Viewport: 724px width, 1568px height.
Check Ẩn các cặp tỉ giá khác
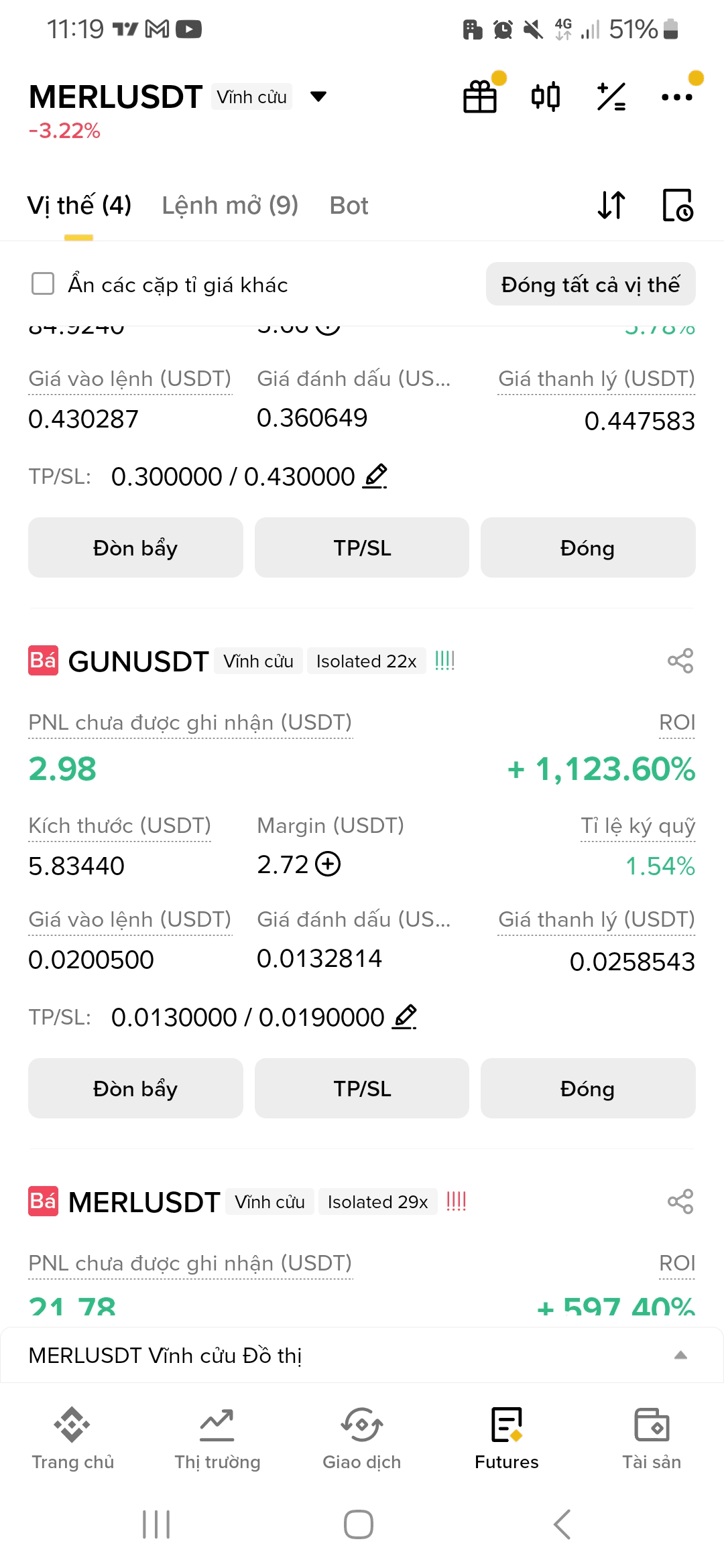coord(43,283)
